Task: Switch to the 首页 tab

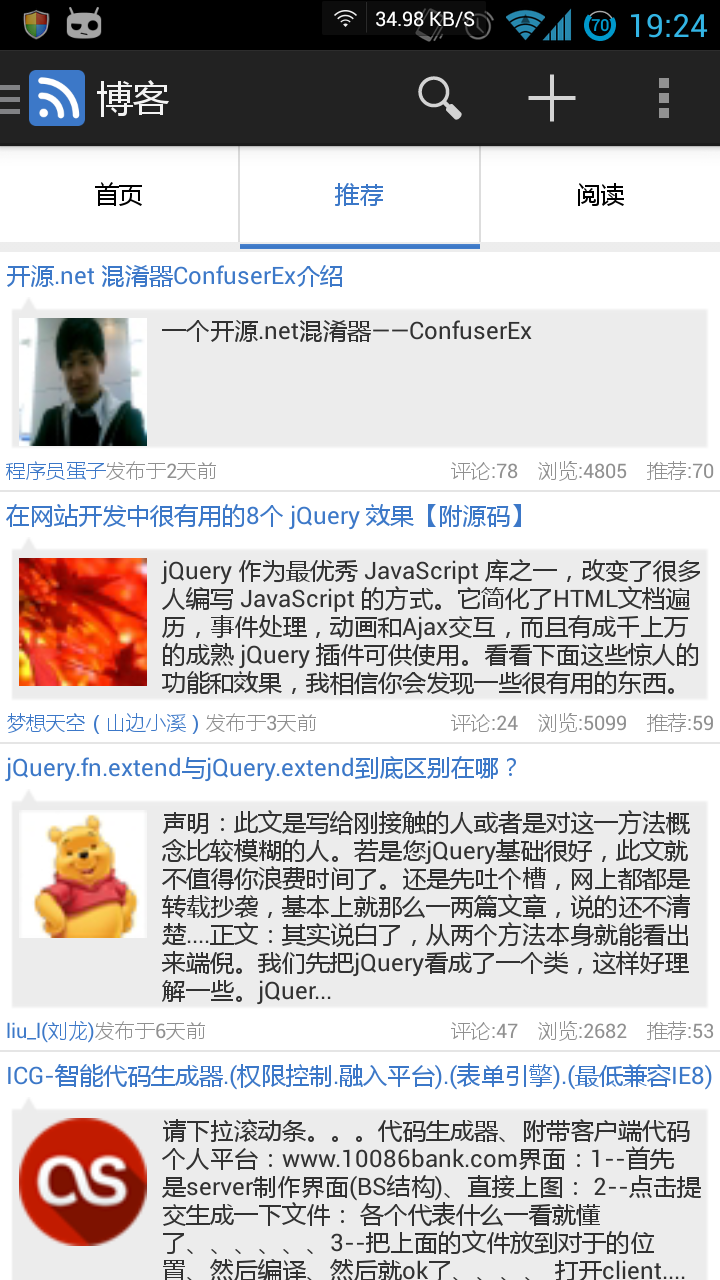Action: point(119,195)
